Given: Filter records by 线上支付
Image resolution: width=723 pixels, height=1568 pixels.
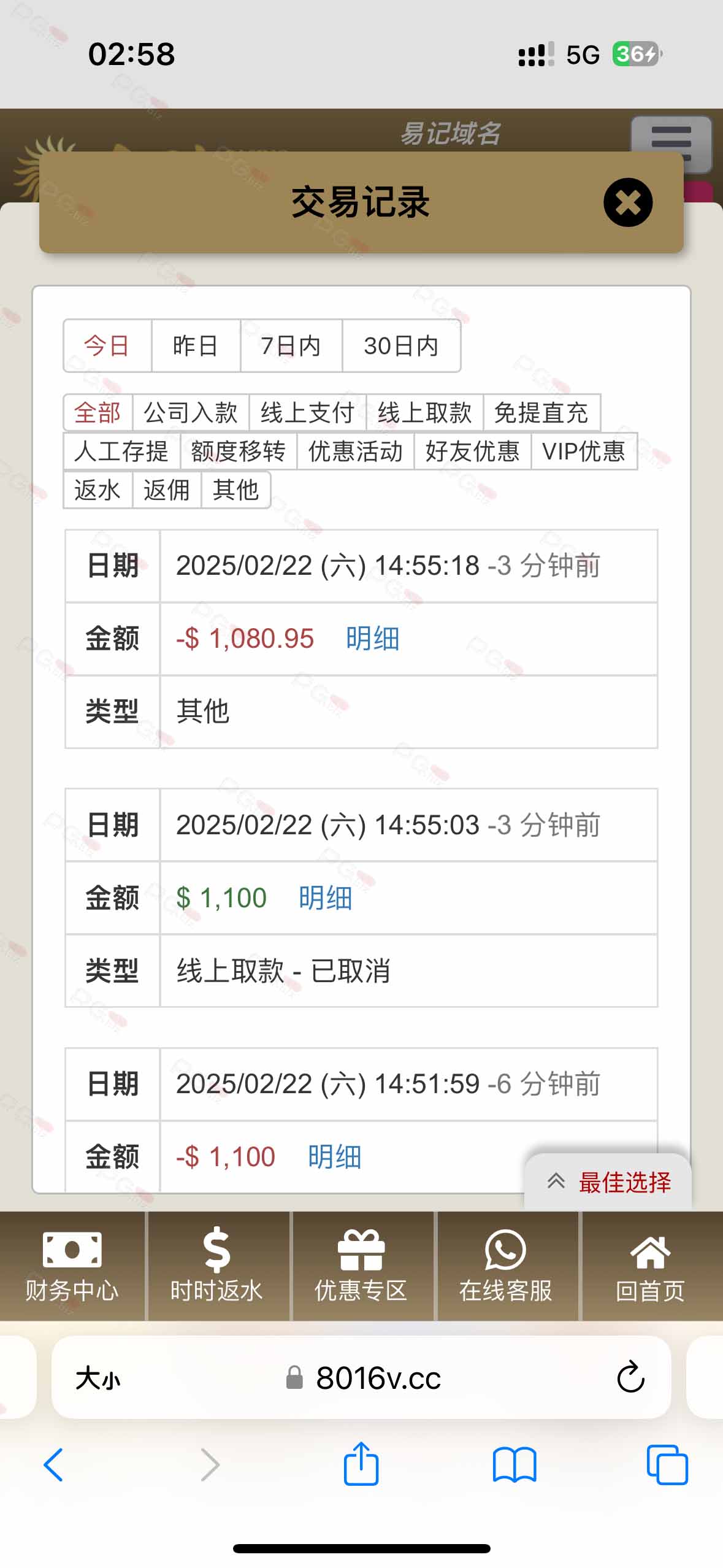Looking at the screenshot, I should (307, 413).
